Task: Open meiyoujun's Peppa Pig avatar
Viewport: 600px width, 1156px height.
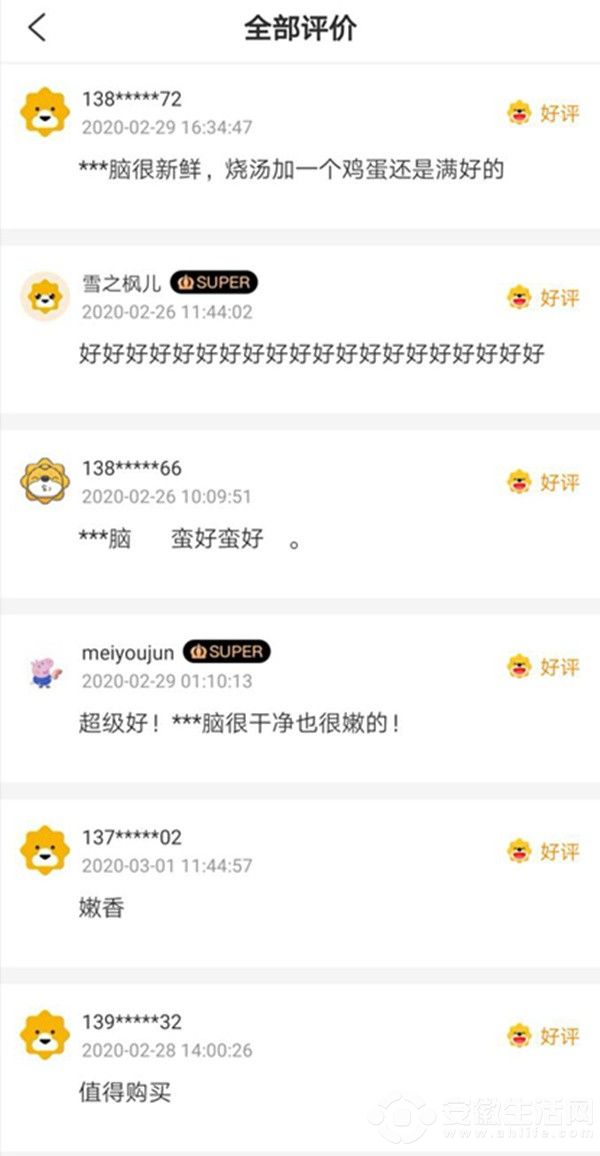Action: click(x=45, y=667)
